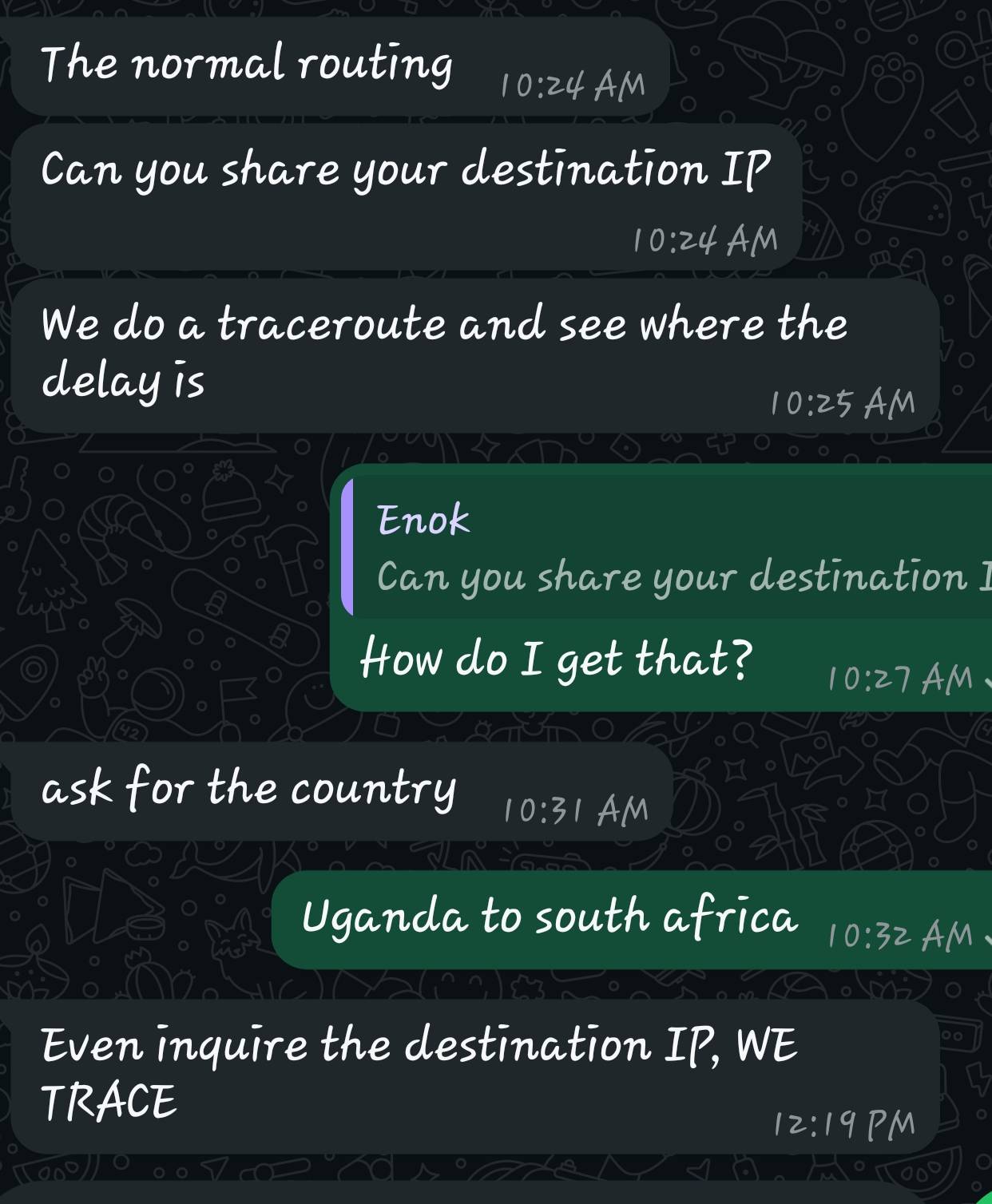Screen dimensions: 992x1204
Task: Open Enok's quoted message in the reply
Action: 669,549
